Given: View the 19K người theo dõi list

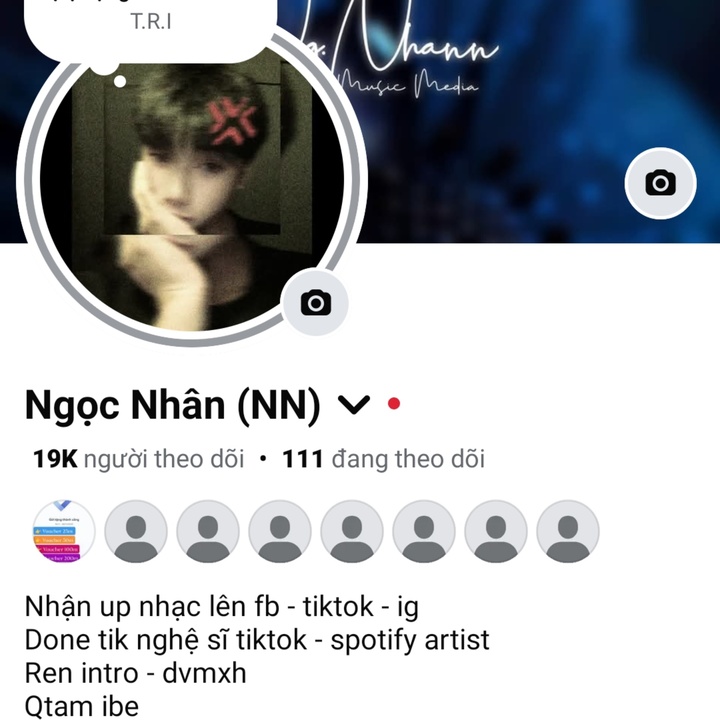Looking at the screenshot, I should pos(138,459).
